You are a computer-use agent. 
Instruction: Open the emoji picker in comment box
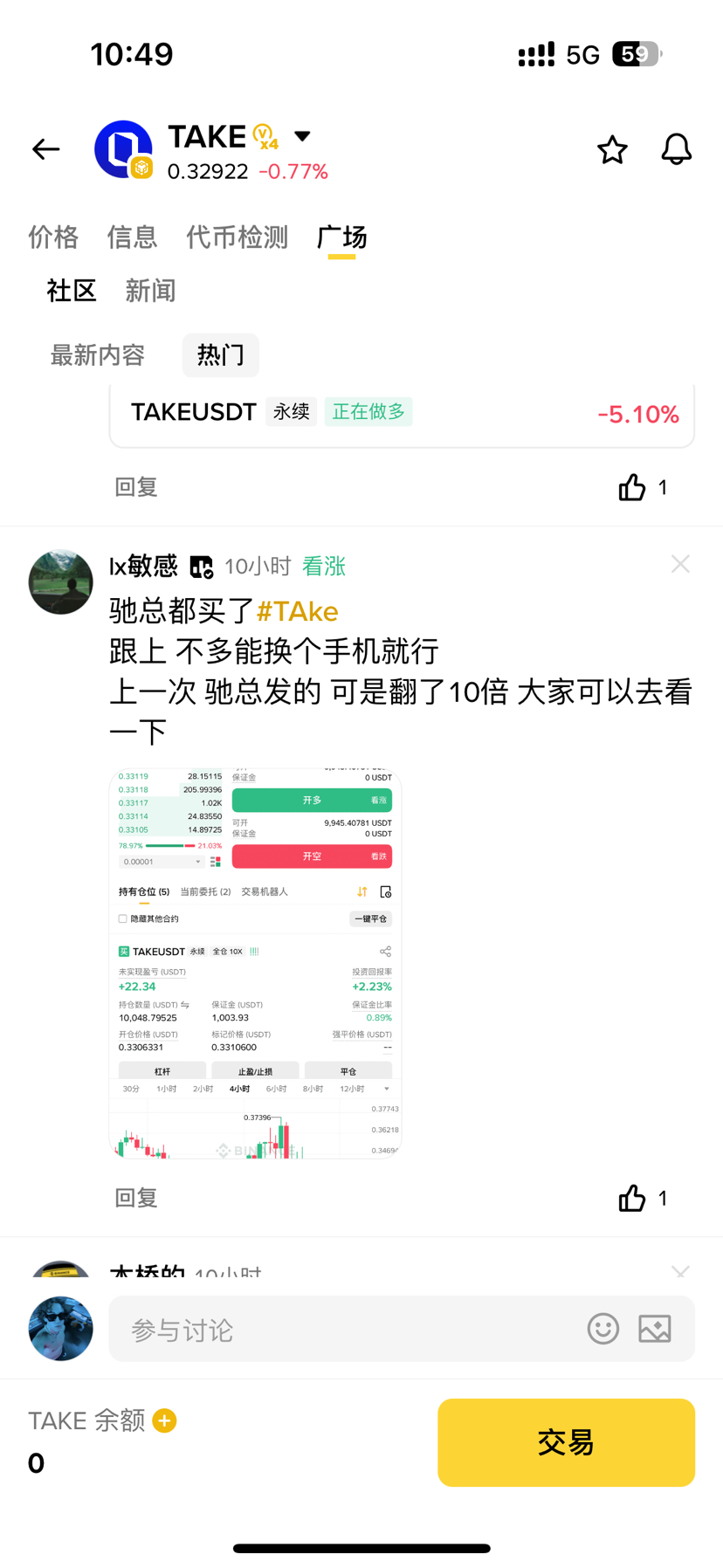pyautogui.click(x=602, y=1329)
